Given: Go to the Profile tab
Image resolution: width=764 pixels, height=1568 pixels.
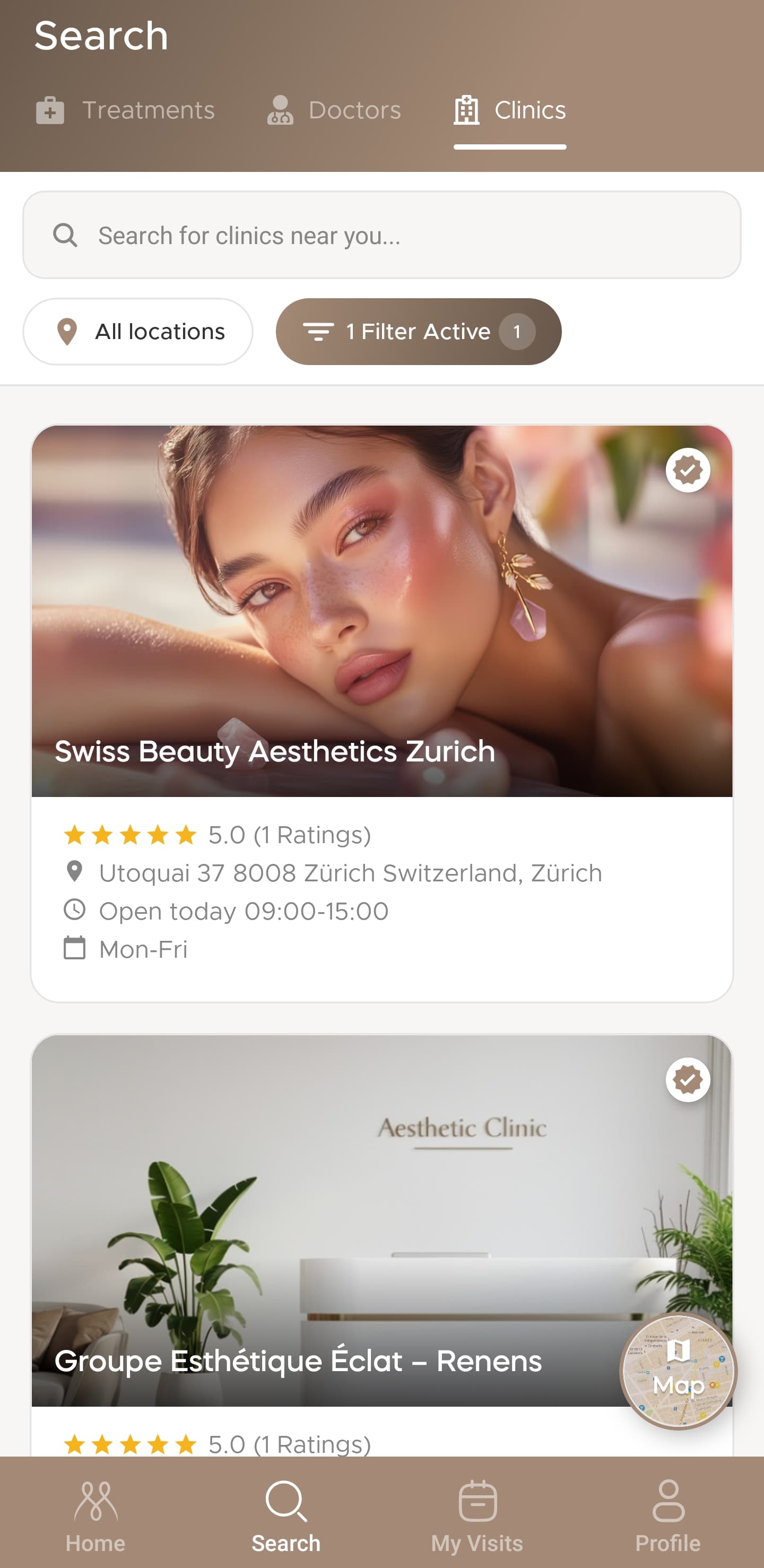Looking at the screenshot, I should click(668, 1515).
